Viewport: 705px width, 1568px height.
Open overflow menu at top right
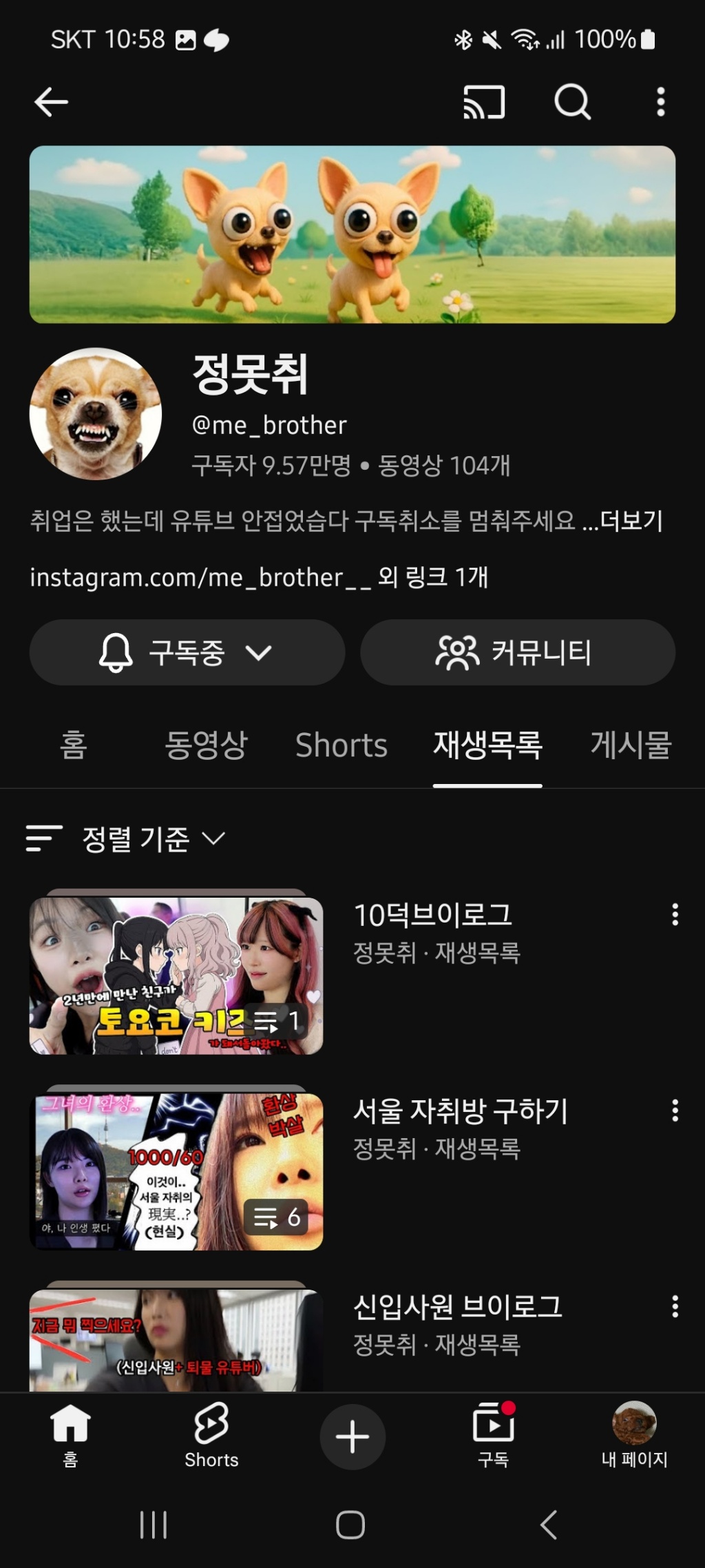660,102
